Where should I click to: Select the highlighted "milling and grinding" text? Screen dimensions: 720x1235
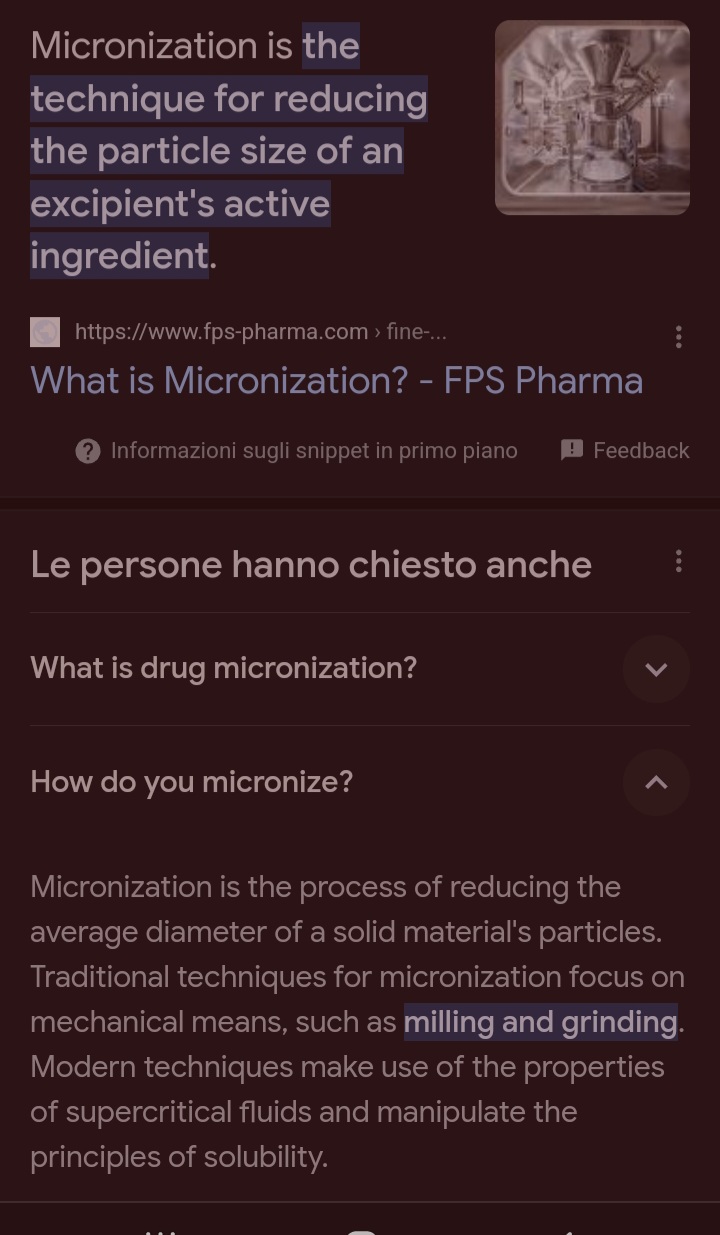point(540,1022)
